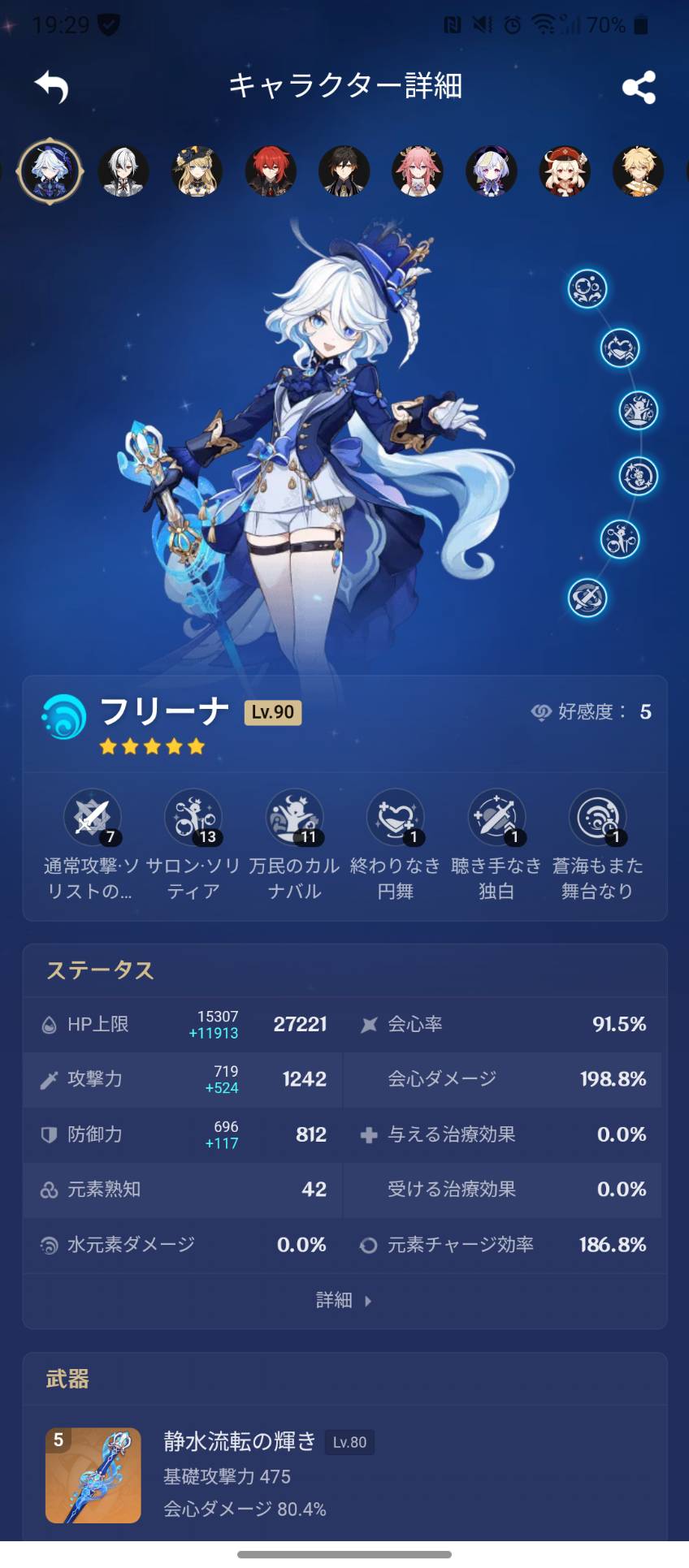The image size is (689, 1568).
Task: Open the 通常攻撃 talent icon
Action: (x=92, y=817)
